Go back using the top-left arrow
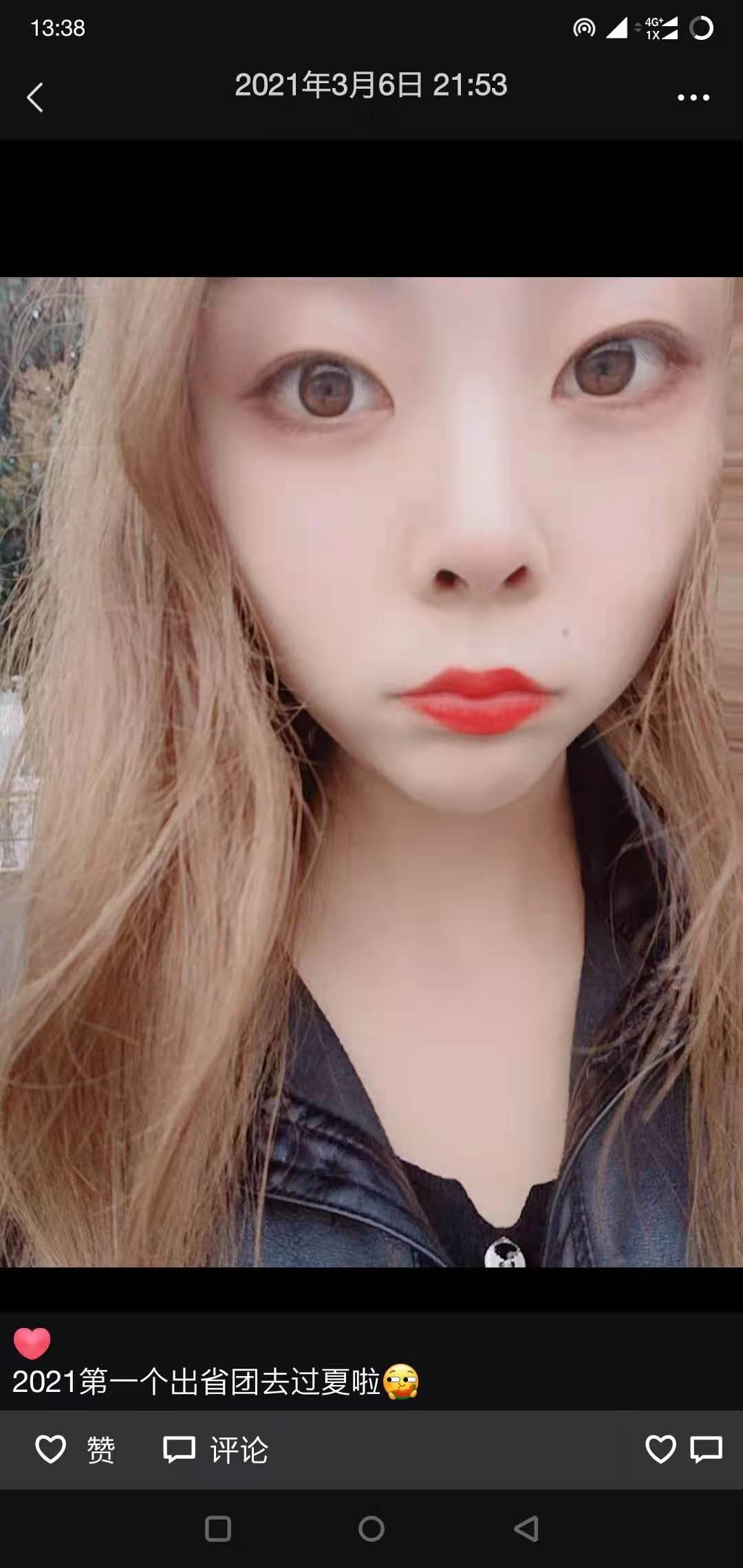Screen dimensions: 743x1568 pos(35,98)
